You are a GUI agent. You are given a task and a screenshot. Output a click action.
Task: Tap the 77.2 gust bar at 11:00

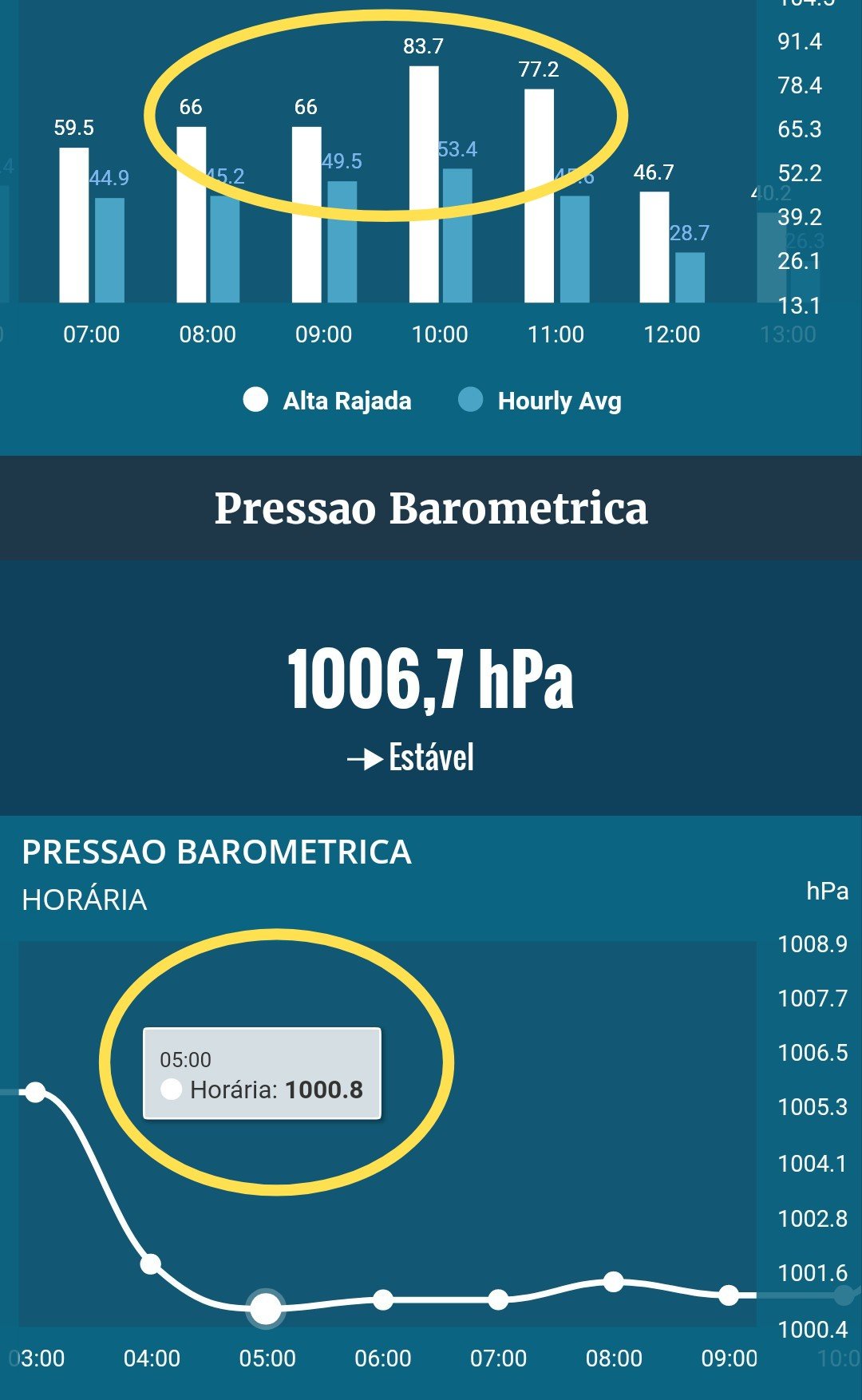tap(539, 196)
